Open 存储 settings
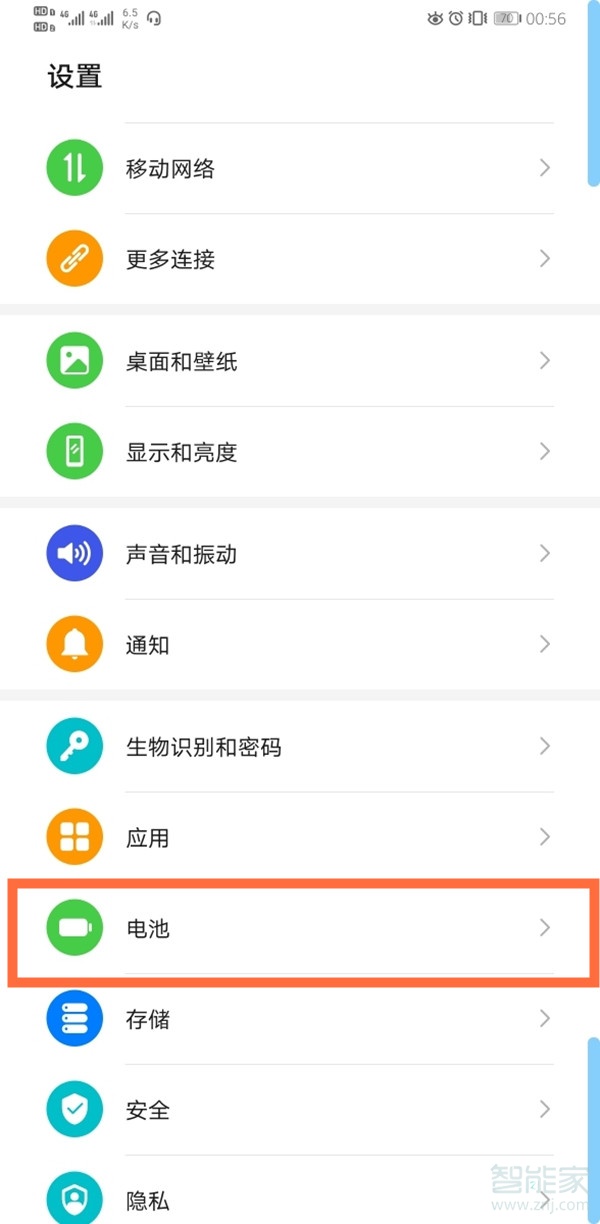Screen dimensions: 600x1224 click(300, 1020)
